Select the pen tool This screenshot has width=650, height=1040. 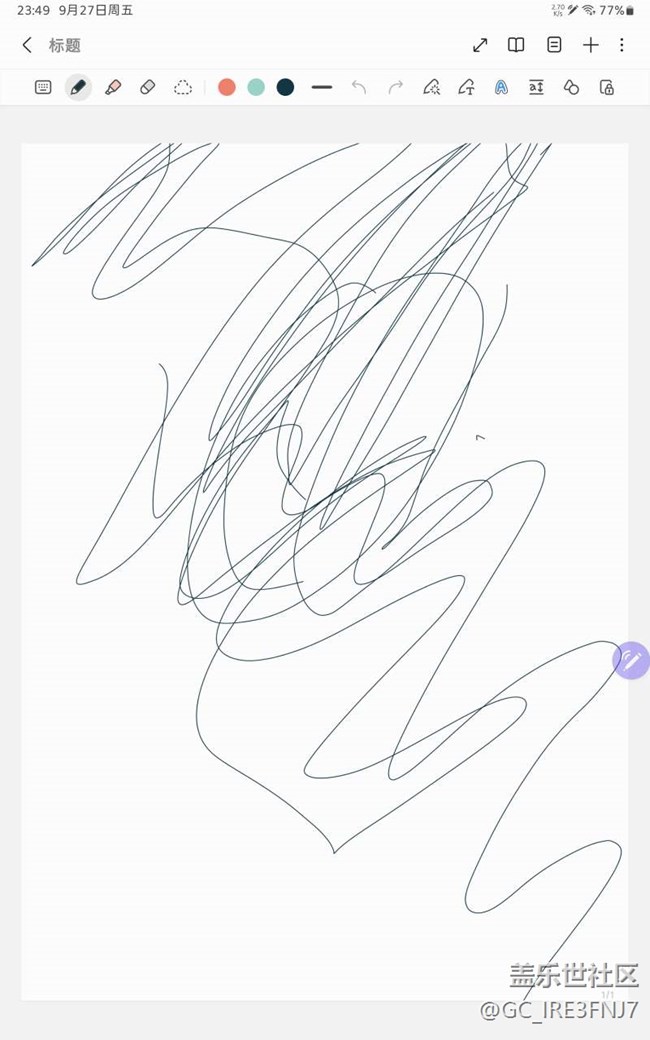pos(78,87)
